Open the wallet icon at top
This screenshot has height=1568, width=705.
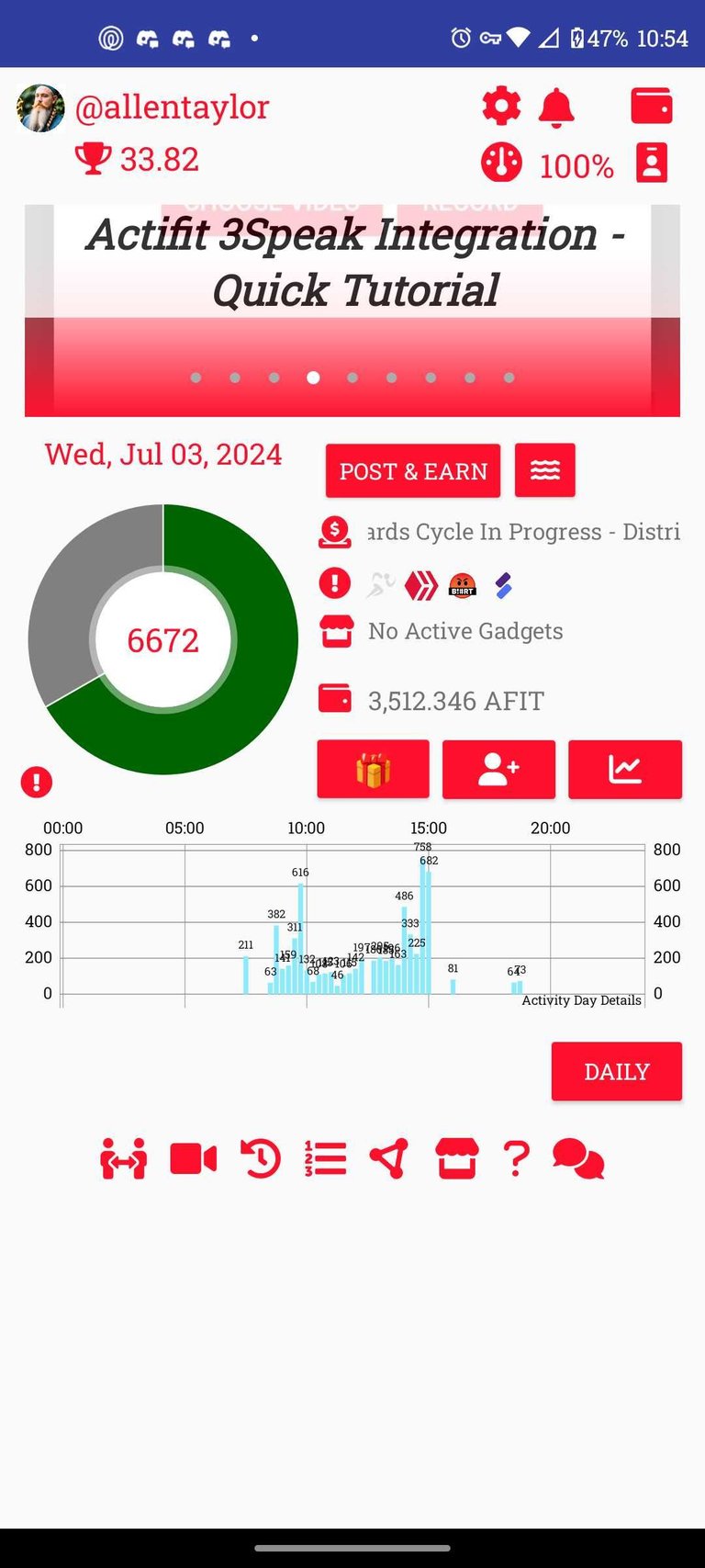pyautogui.click(x=652, y=107)
